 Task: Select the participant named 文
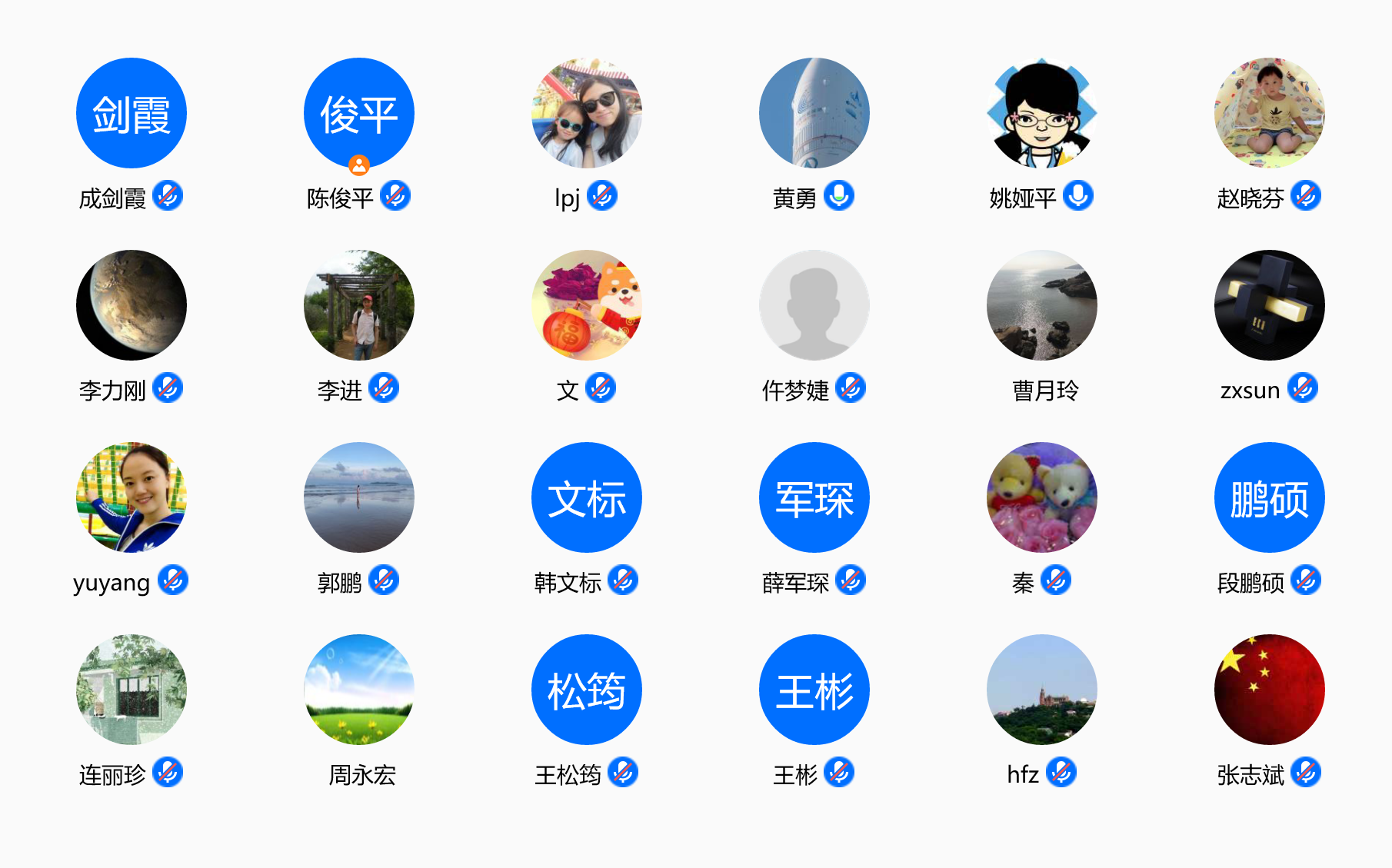pyautogui.click(x=587, y=305)
